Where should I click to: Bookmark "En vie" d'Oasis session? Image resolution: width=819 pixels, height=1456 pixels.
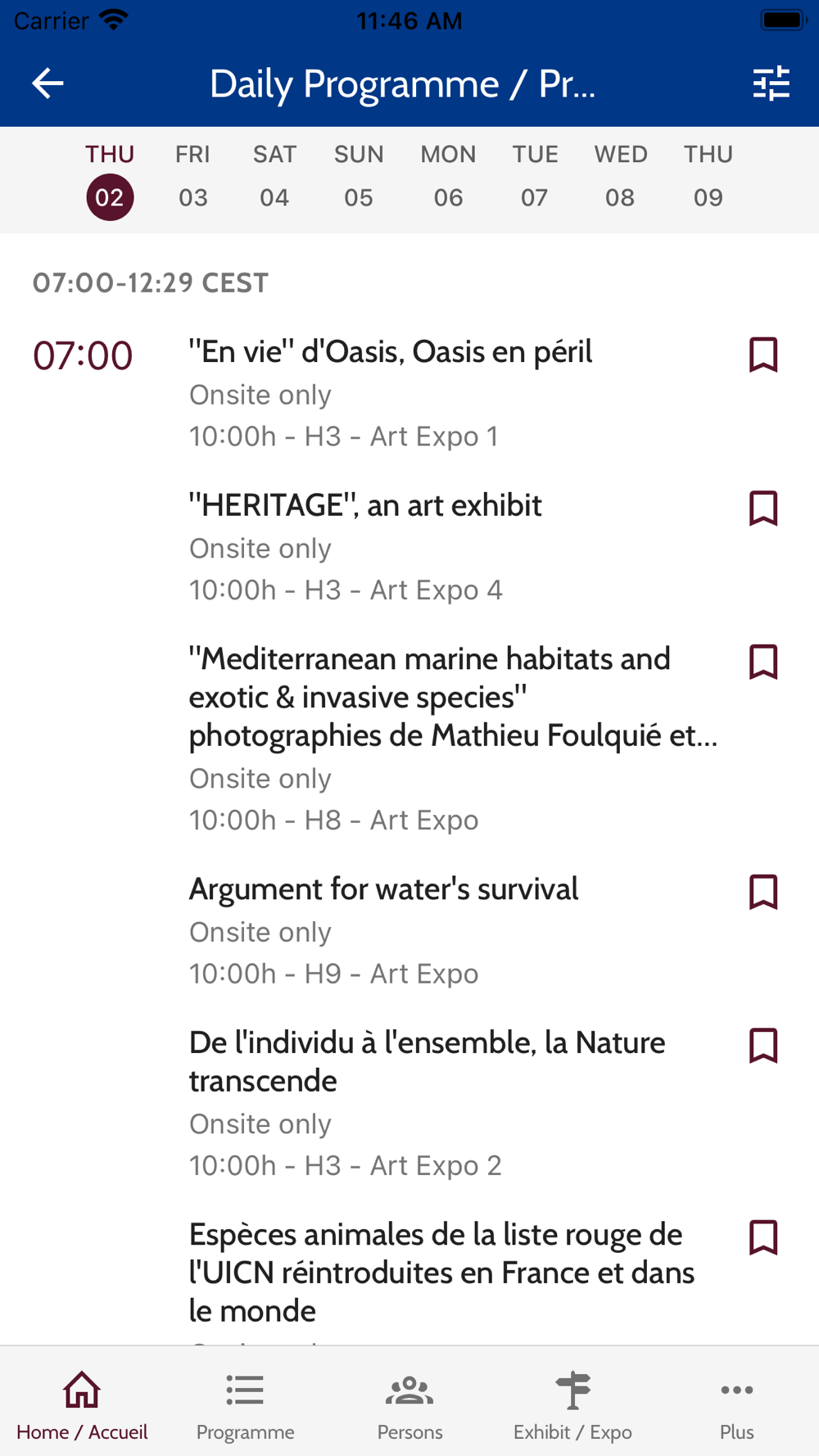click(x=763, y=355)
